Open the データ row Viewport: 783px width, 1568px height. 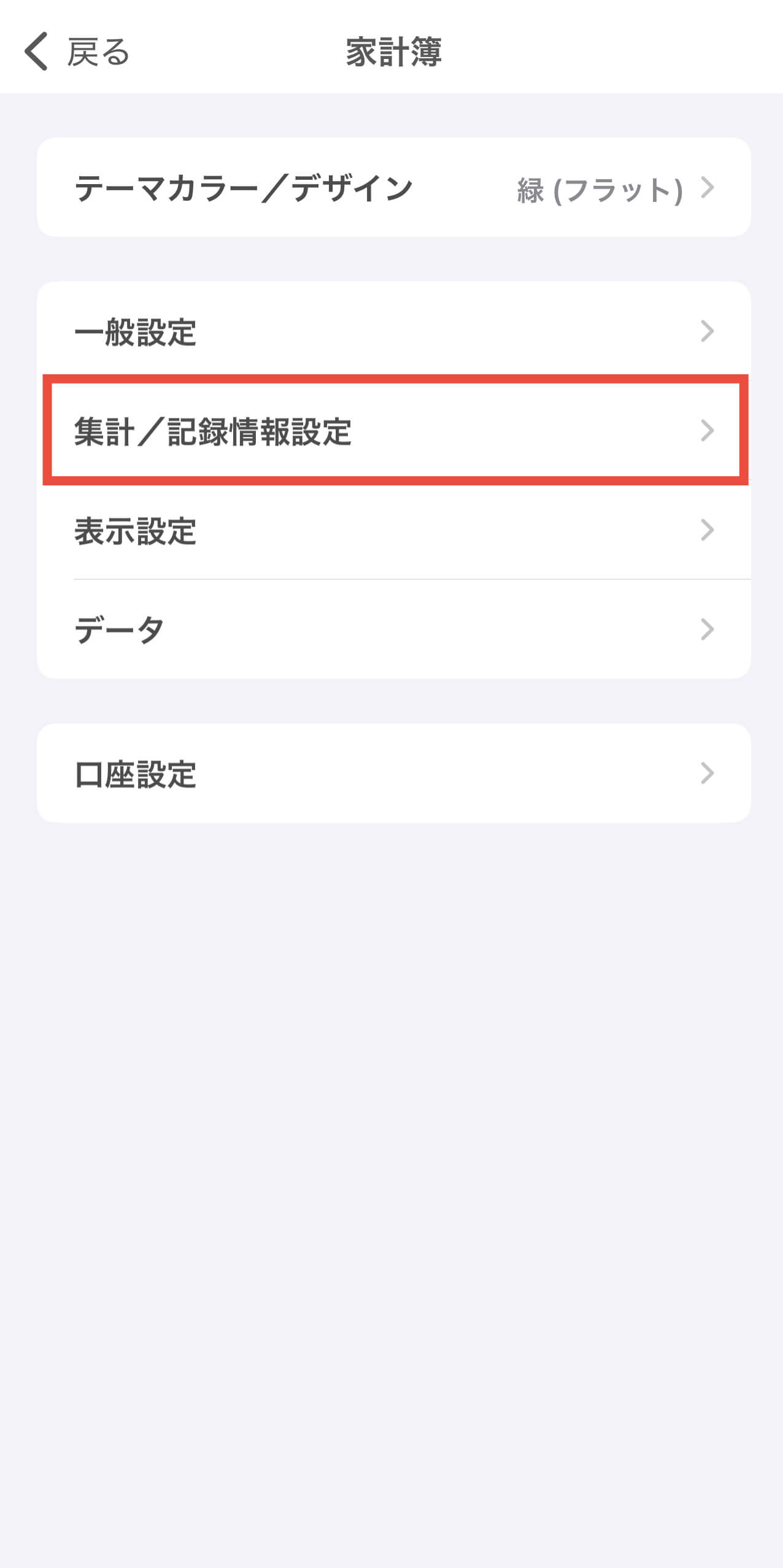click(x=393, y=630)
